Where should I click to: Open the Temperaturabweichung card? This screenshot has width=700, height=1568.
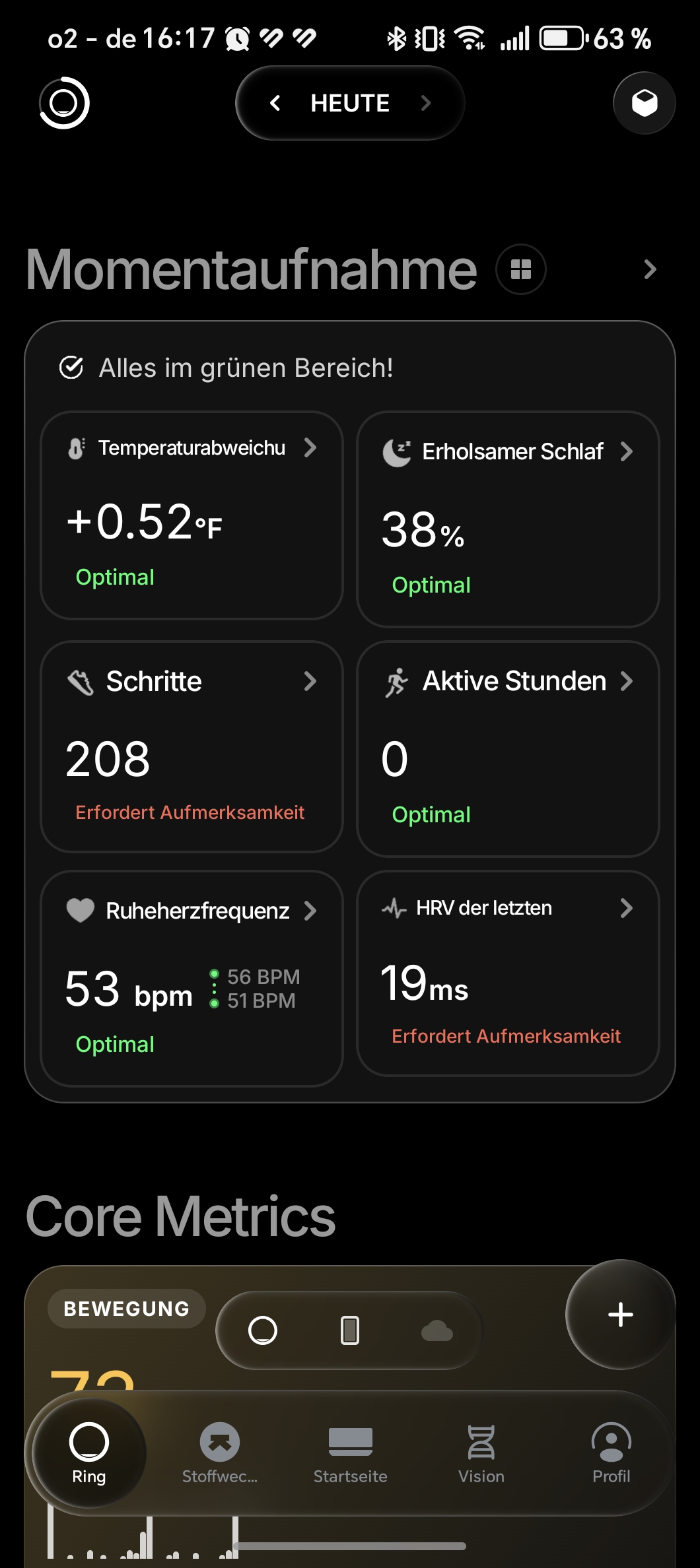pos(192,515)
